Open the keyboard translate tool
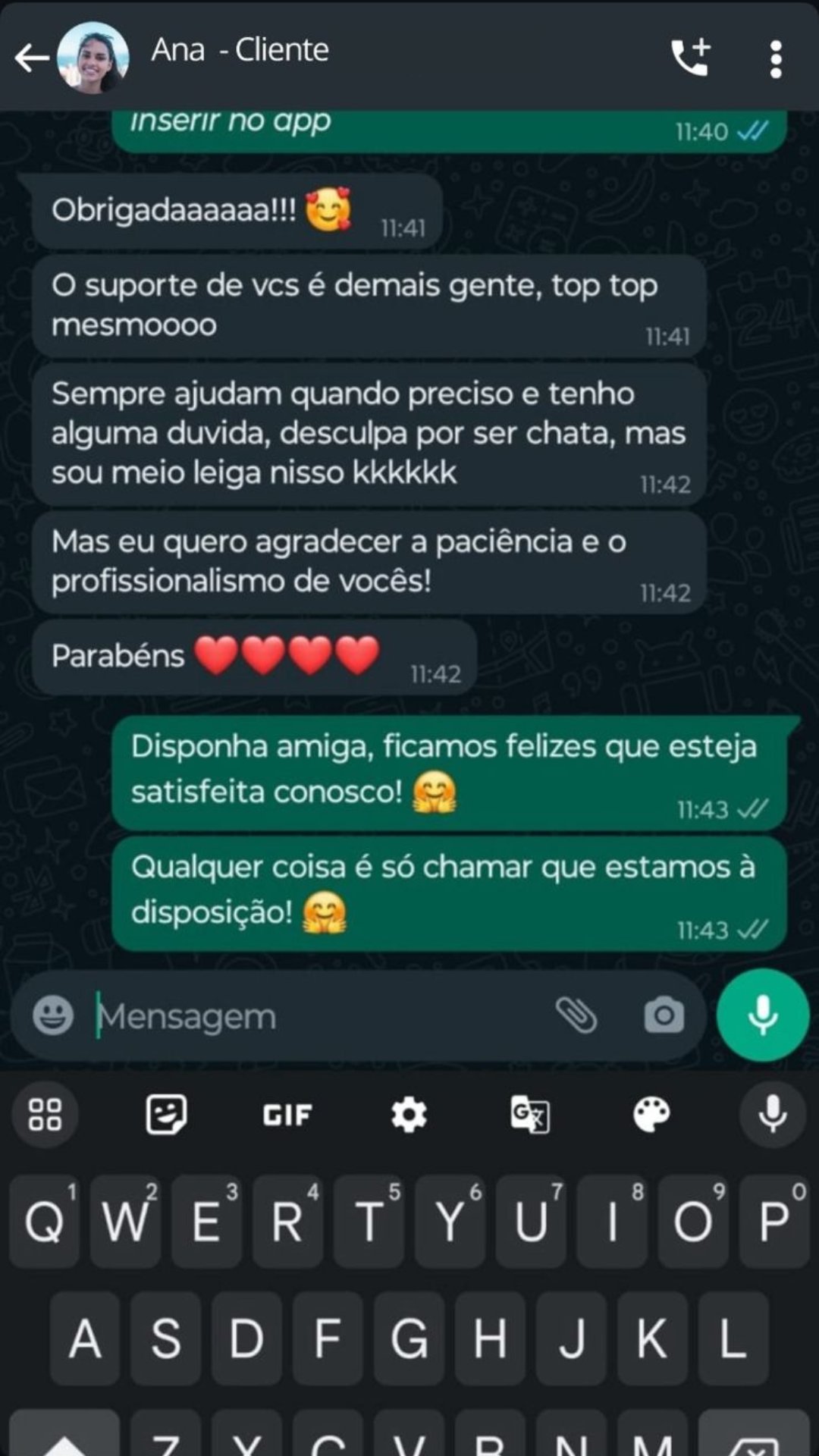 pyautogui.click(x=530, y=1115)
